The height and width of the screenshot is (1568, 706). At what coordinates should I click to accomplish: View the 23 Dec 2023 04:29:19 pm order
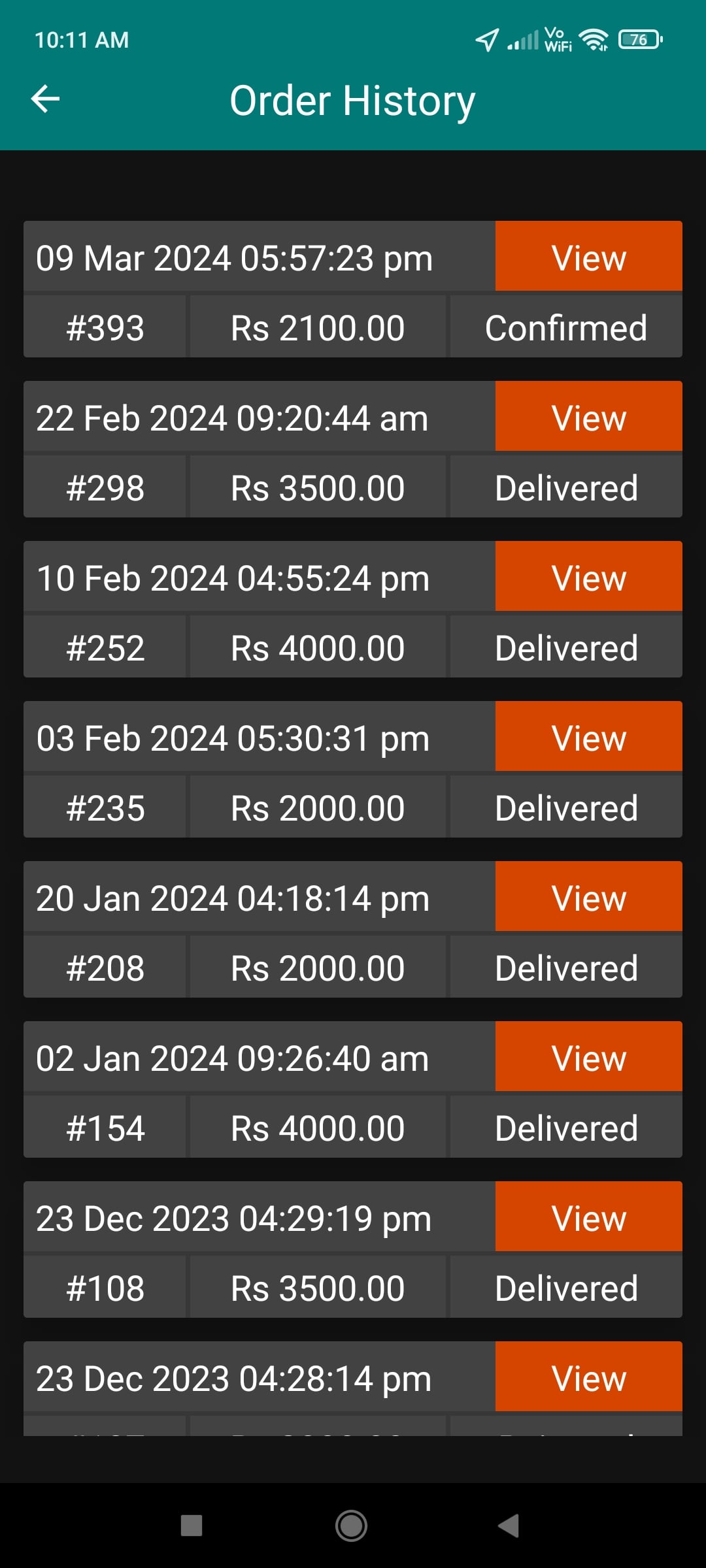click(x=588, y=1217)
